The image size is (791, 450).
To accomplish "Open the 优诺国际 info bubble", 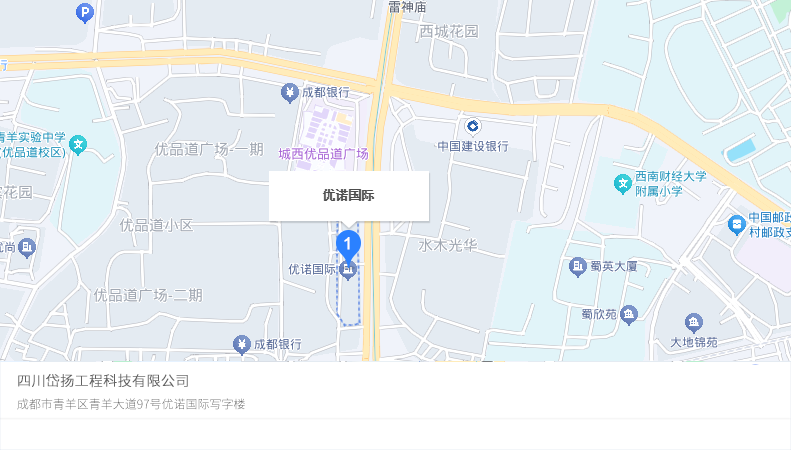I will click(x=348, y=196).
